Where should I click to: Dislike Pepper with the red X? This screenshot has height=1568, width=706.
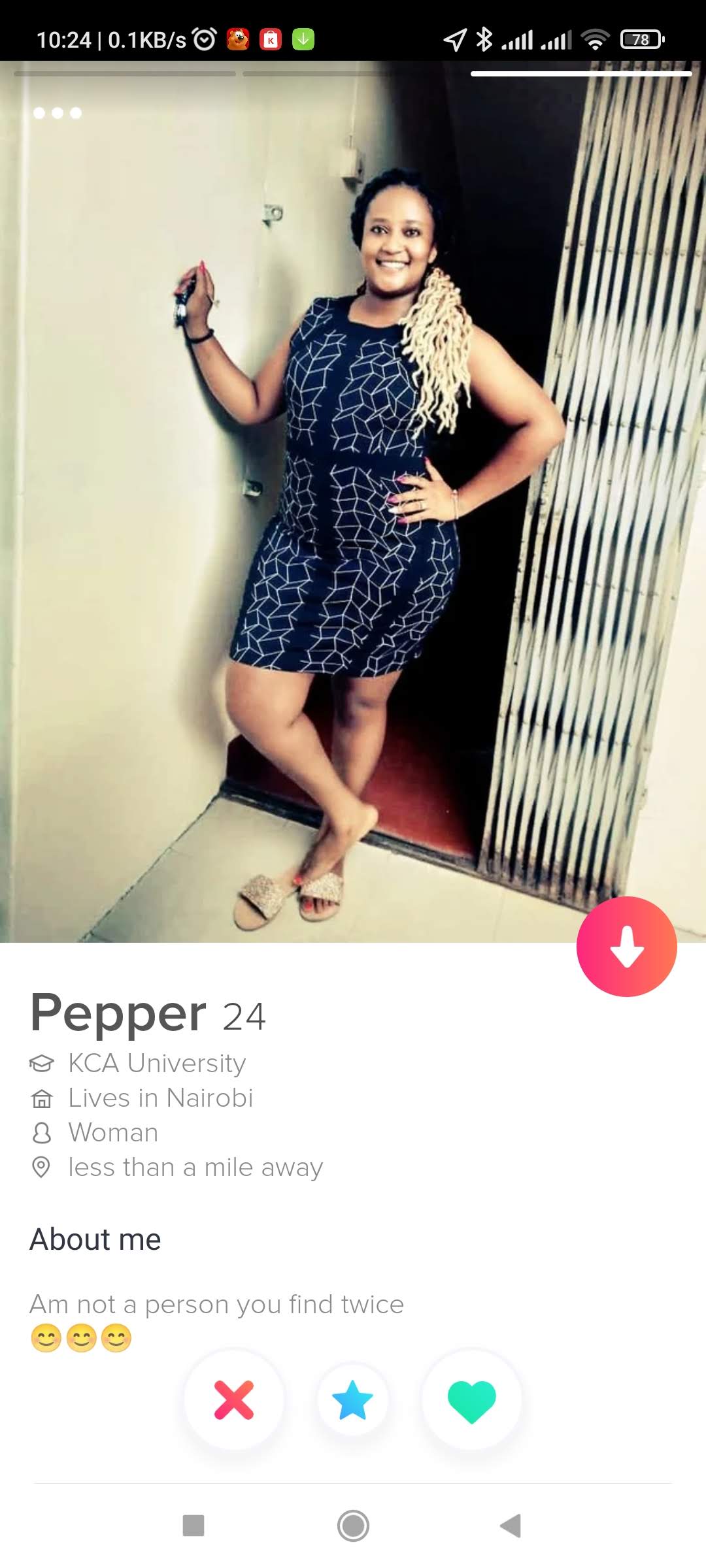(x=234, y=1399)
